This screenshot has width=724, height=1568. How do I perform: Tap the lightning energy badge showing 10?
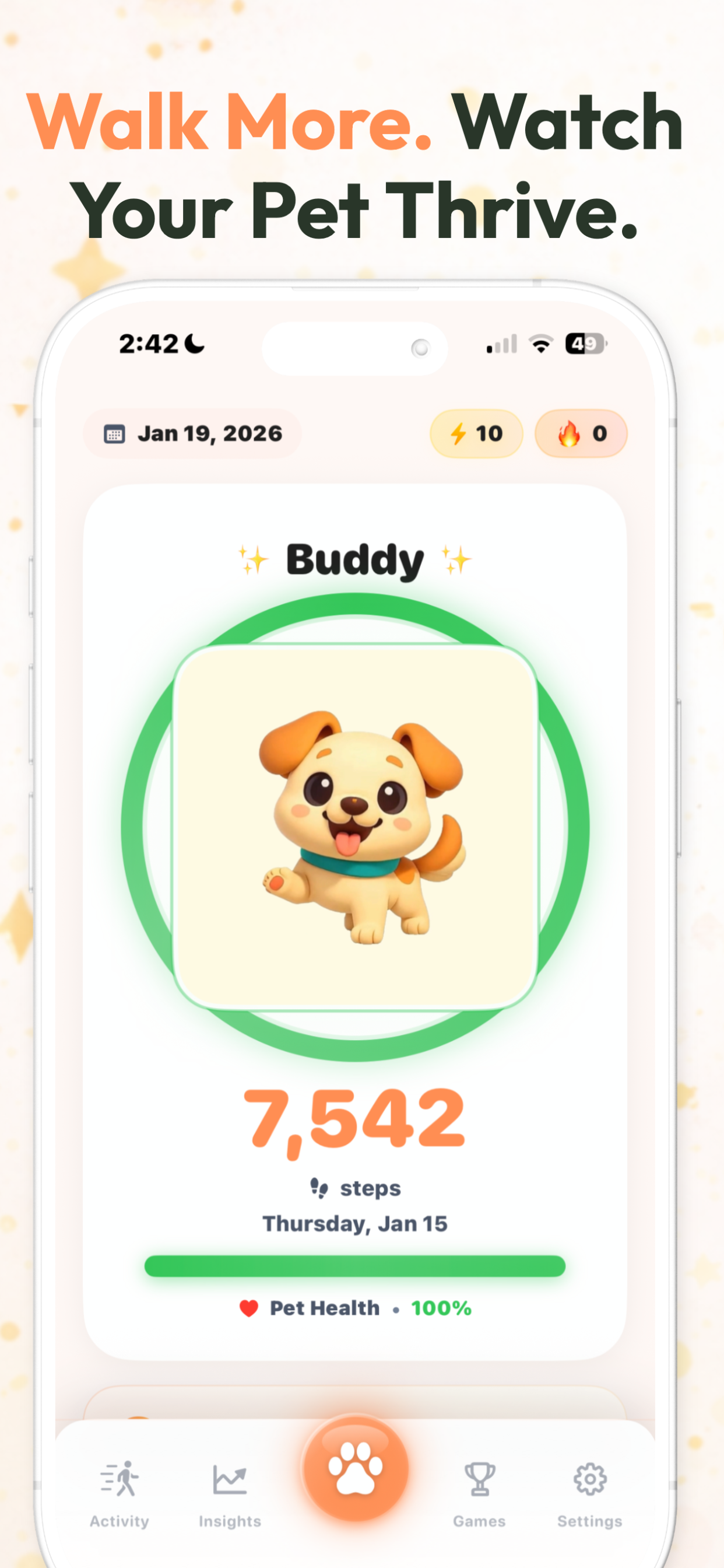pos(476,433)
